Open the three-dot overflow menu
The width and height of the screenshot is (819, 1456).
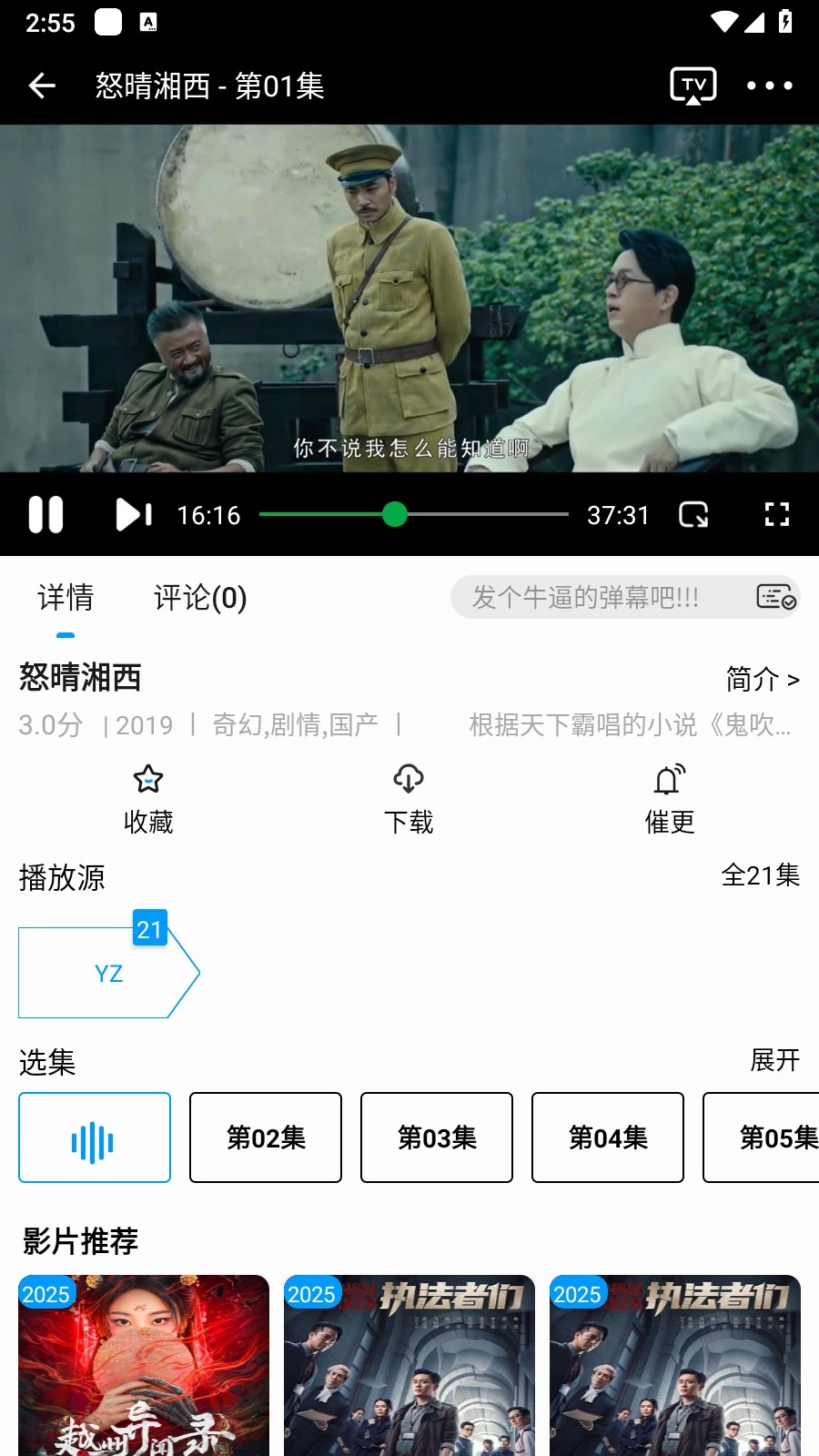769,86
